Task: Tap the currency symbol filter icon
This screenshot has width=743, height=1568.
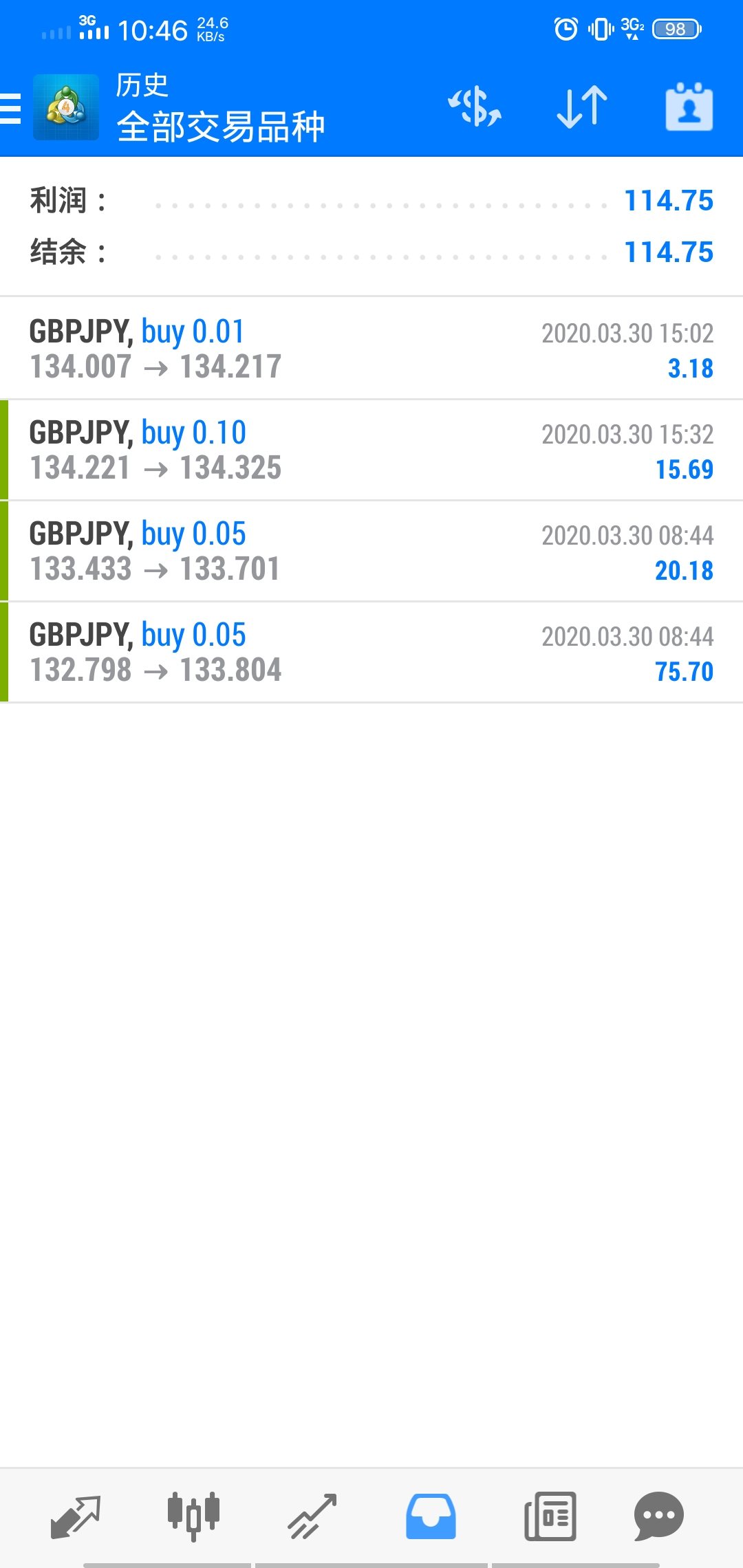Action: point(475,107)
